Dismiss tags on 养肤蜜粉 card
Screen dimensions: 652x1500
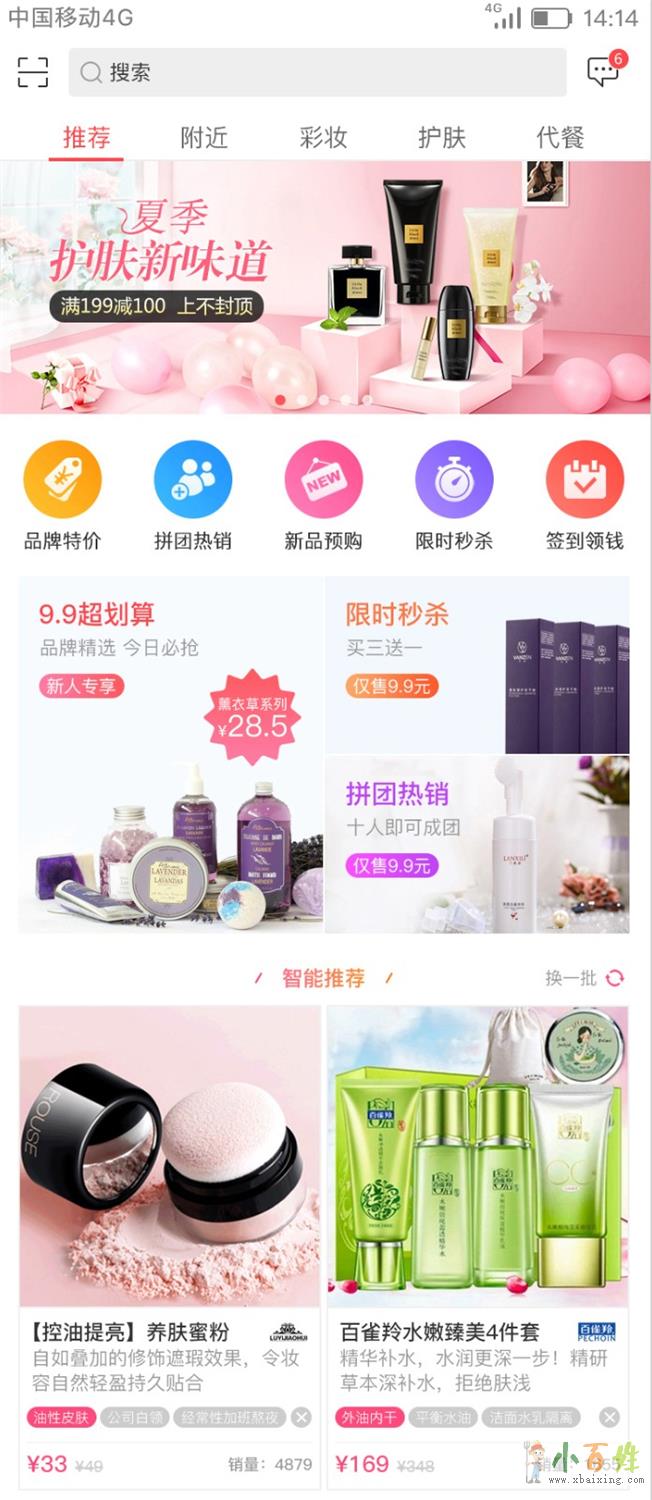[x=301, y=1417]
